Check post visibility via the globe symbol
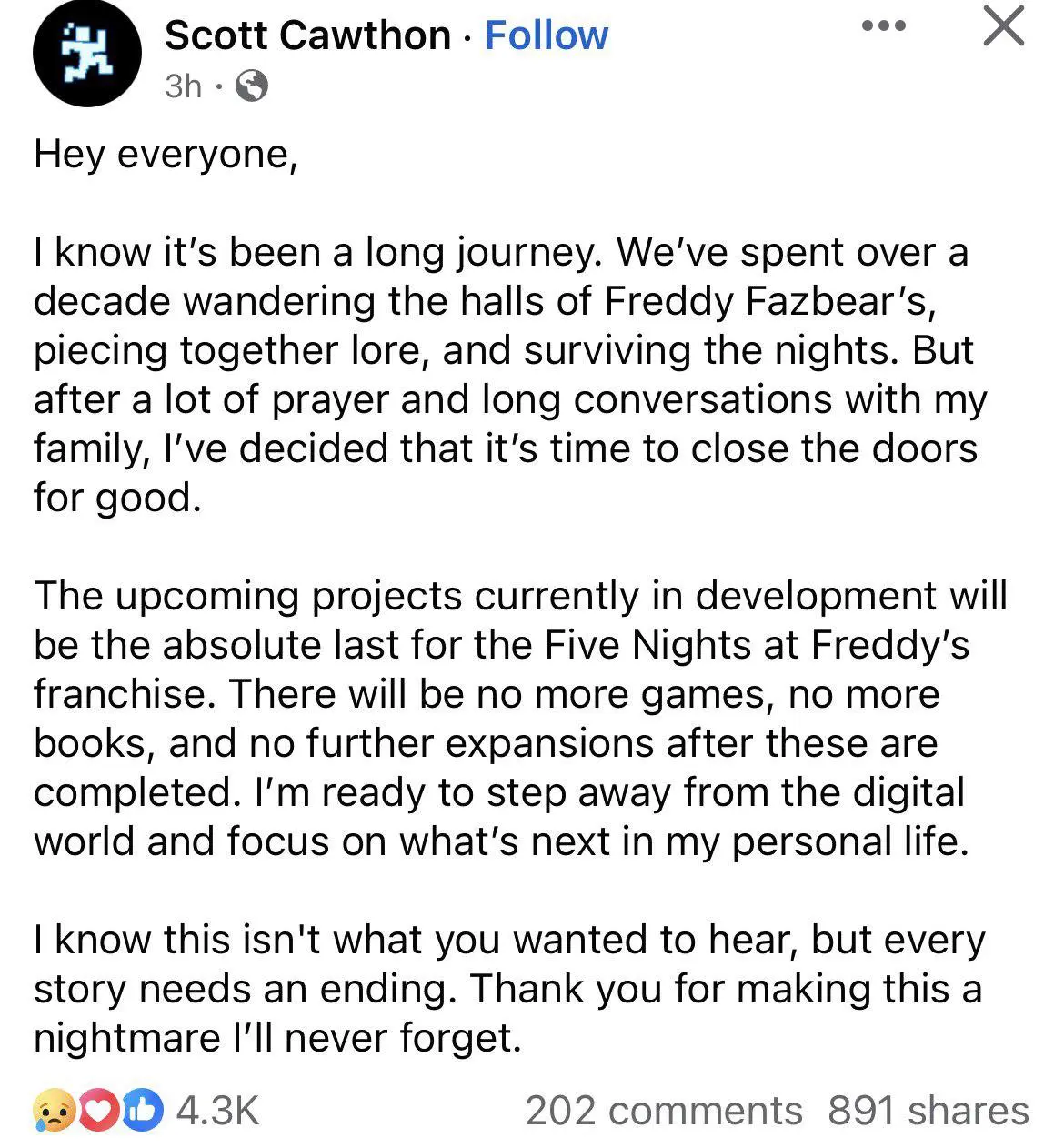 click(252, 86)
